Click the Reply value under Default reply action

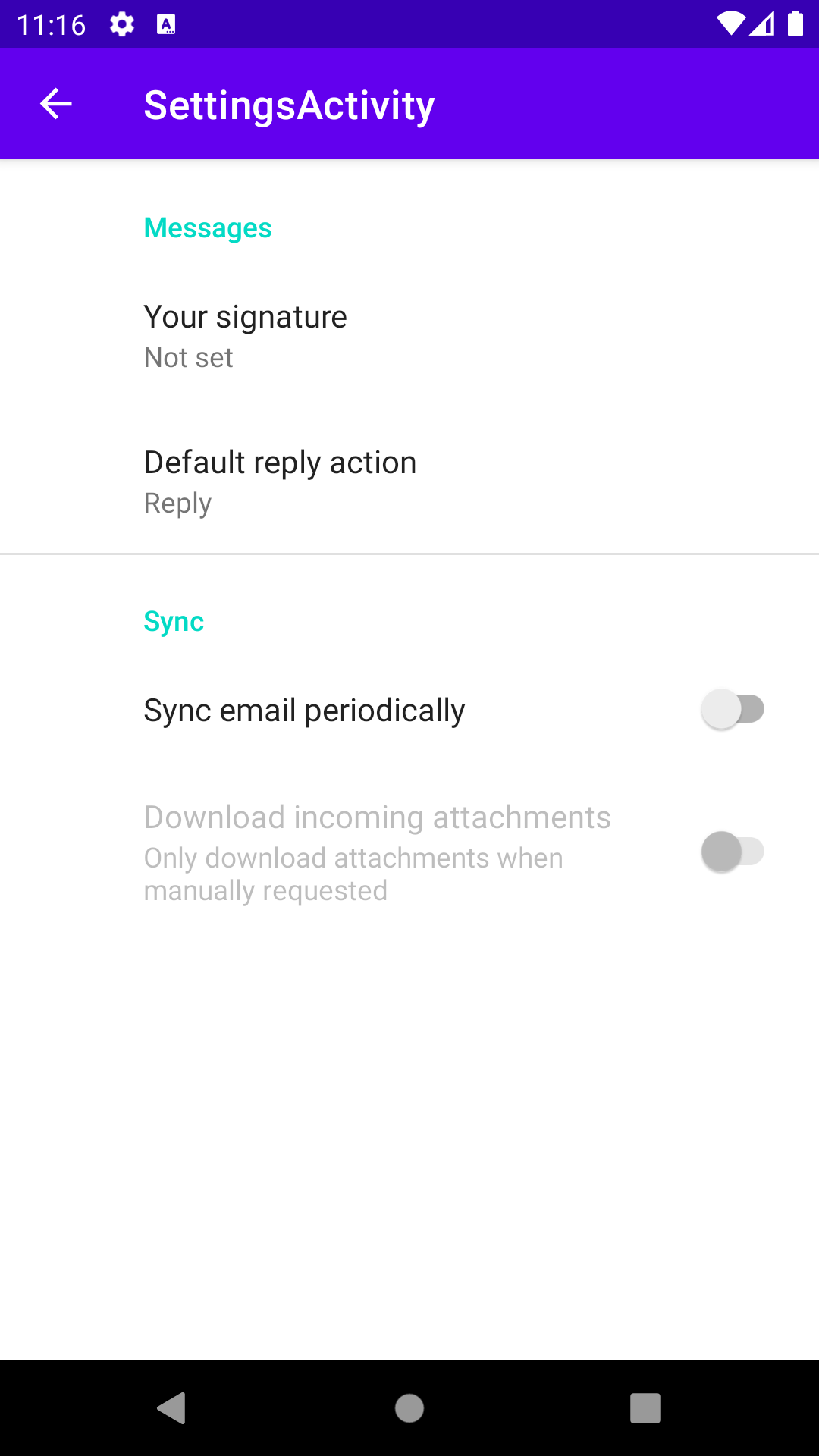click(x=177, y=503)
